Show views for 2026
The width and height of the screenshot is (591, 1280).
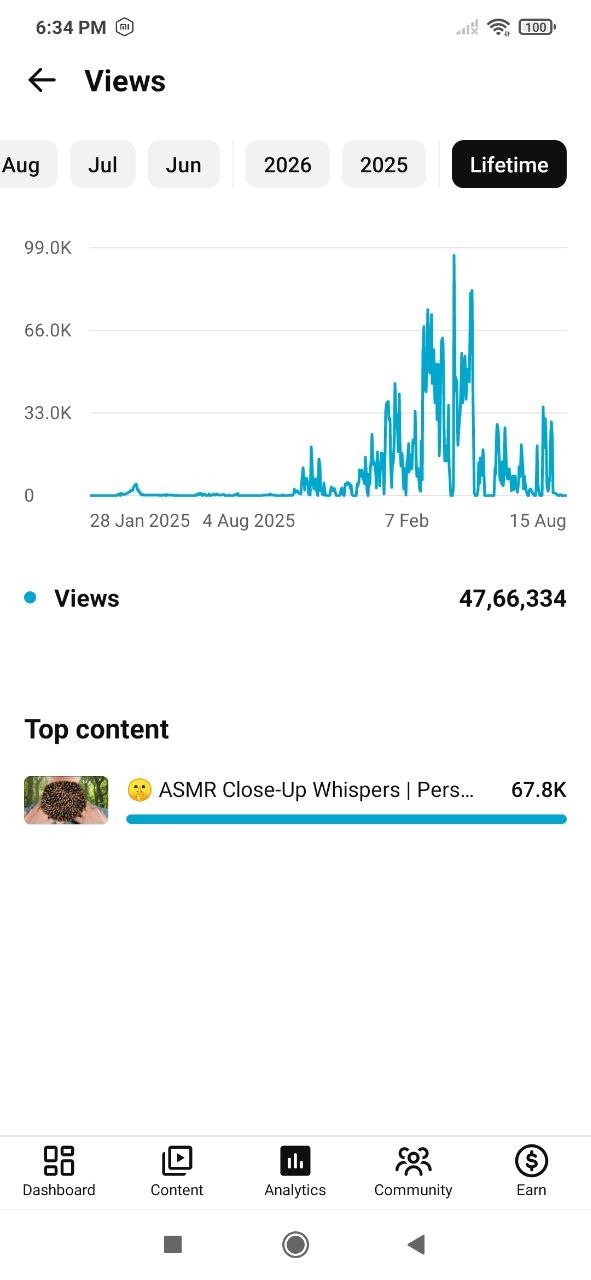[288, 165]
